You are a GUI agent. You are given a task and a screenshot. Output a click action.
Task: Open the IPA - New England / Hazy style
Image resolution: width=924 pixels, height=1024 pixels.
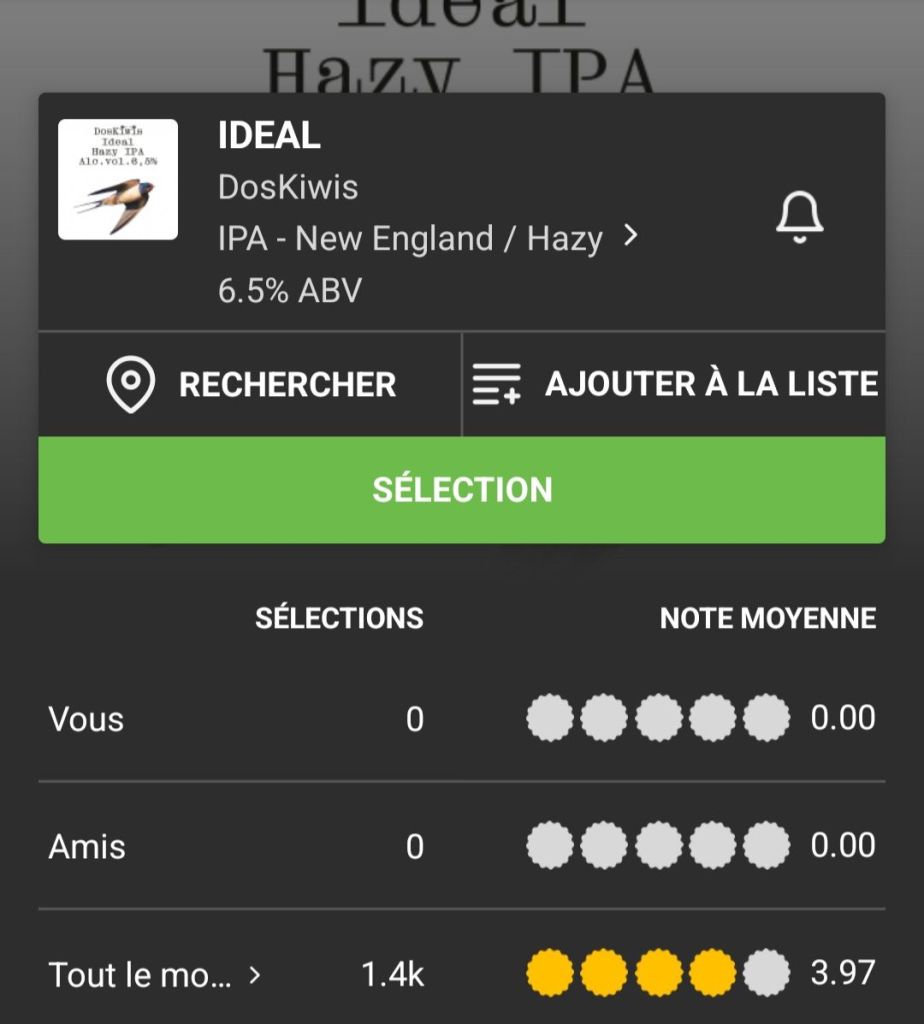pos(427,239)
